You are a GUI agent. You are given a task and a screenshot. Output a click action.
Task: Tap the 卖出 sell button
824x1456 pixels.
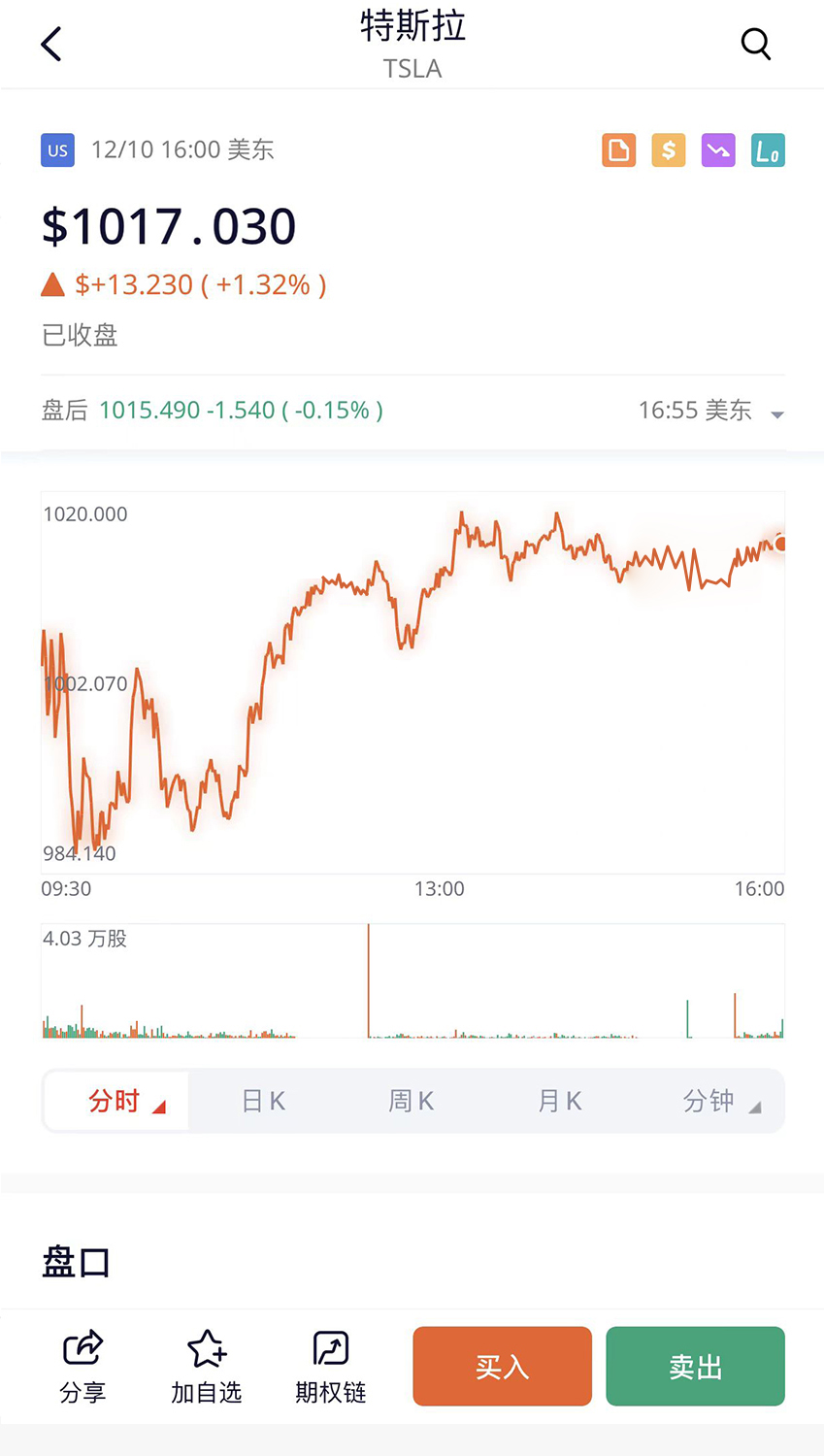click(695, 1367)
